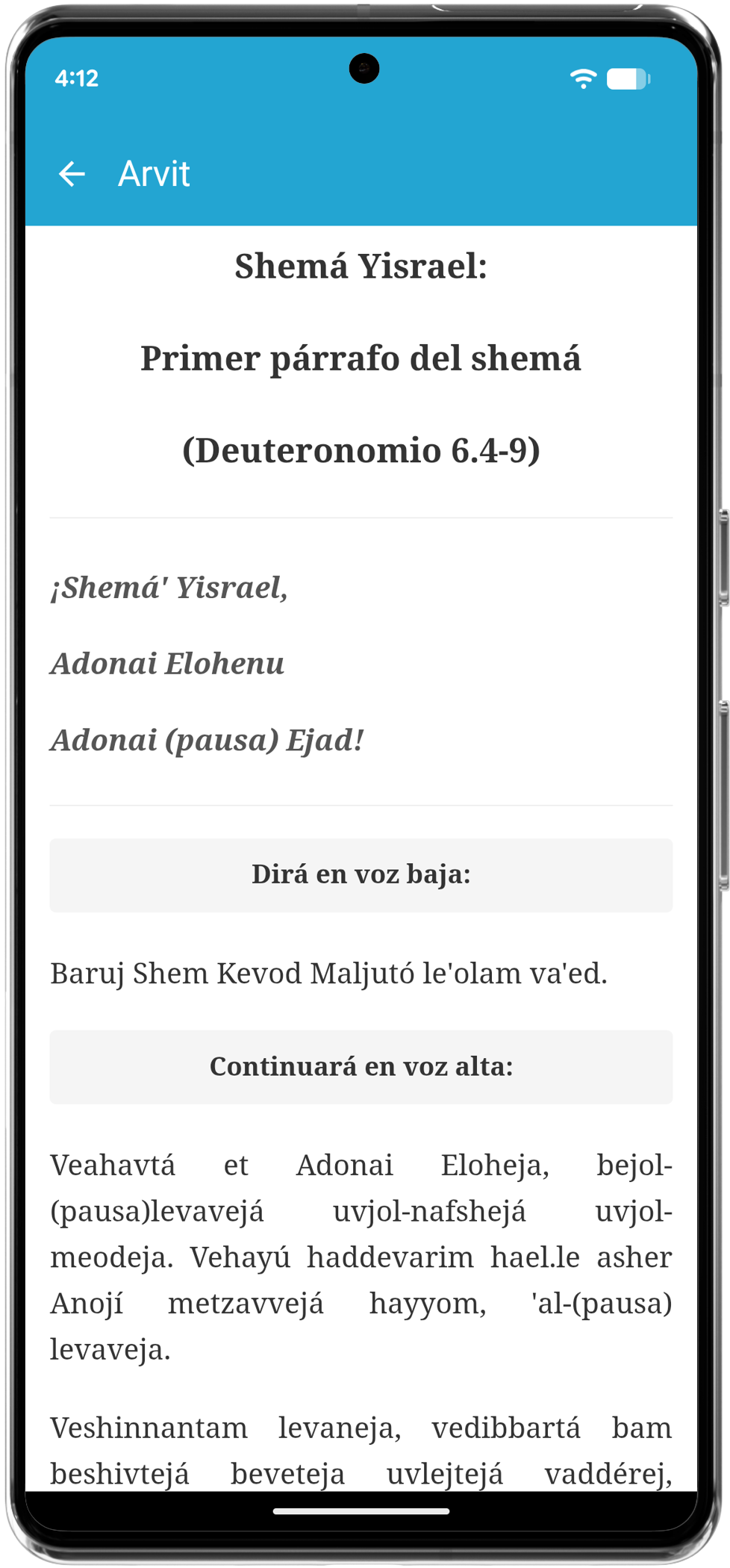Viewport: 730px width, 1568px height.
Task: Go back from the Arvit screen
Action: 72,174
